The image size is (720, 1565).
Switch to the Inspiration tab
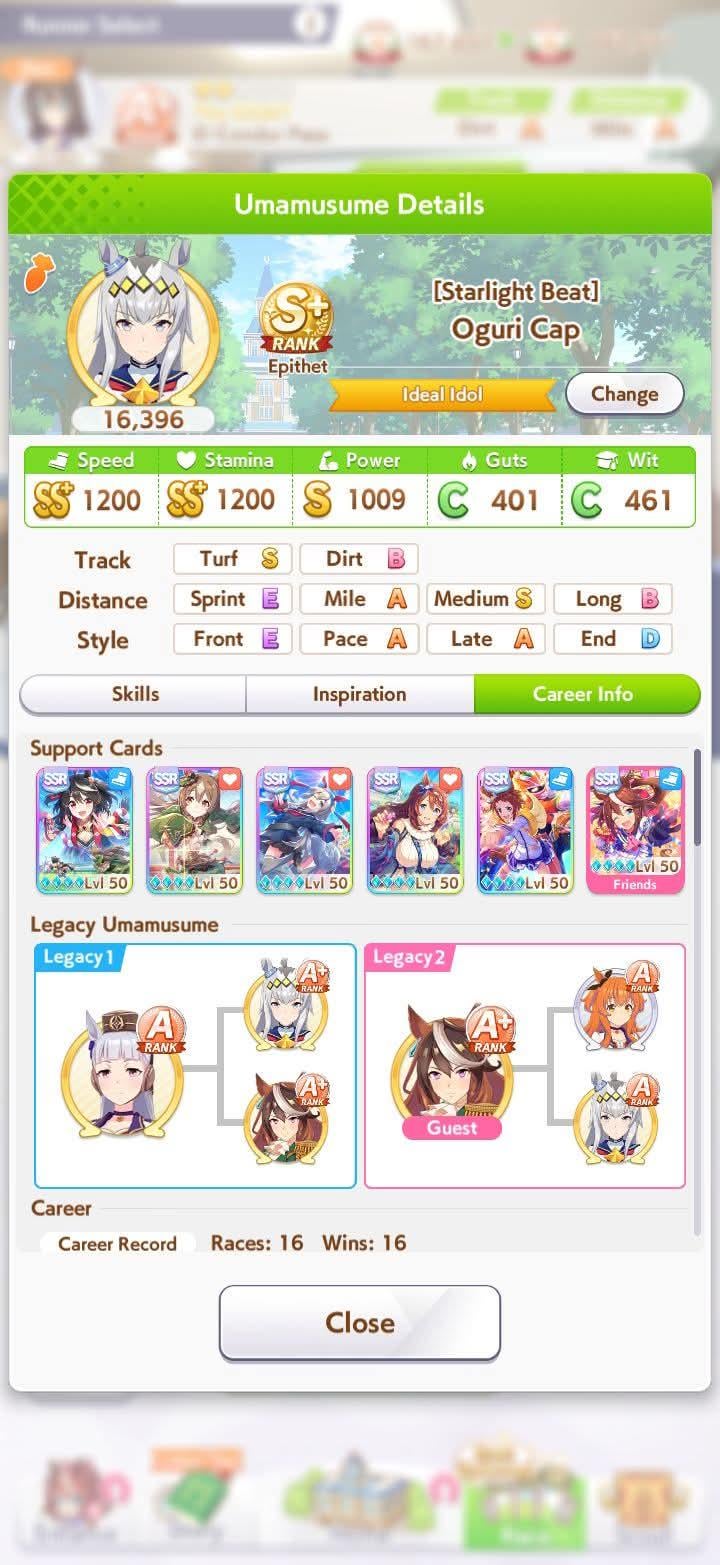[359, 694]
